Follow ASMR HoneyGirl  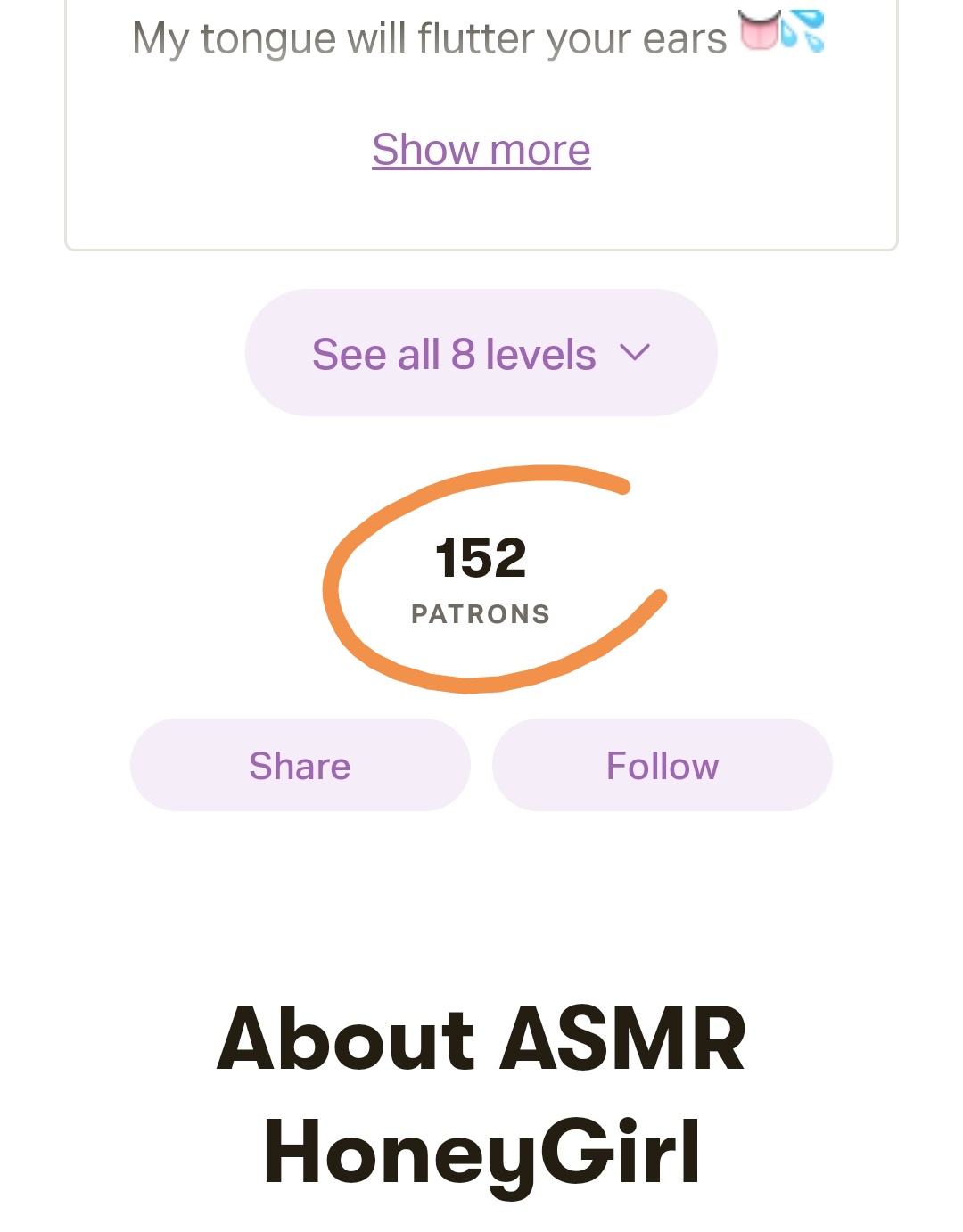(x=663, y=765)
